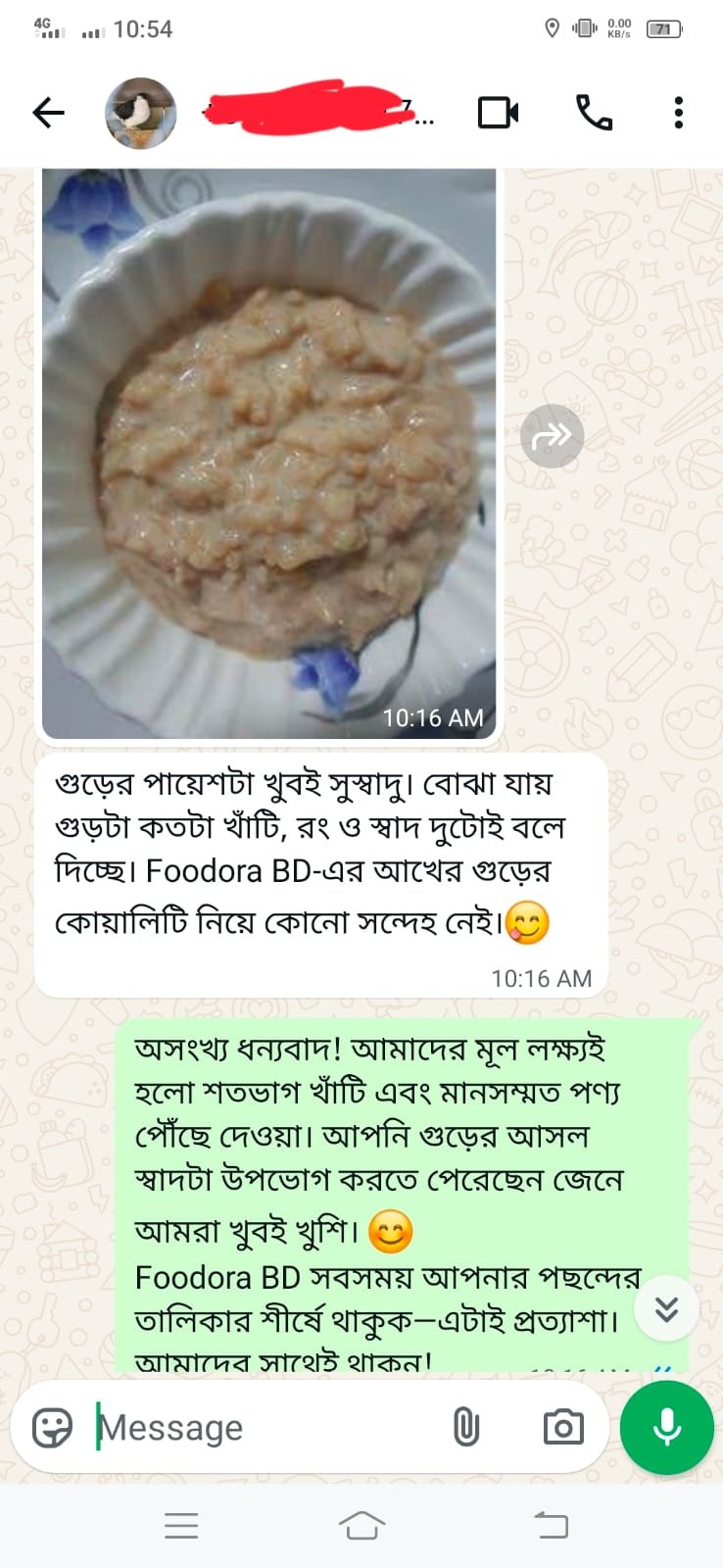
Task: Jump to the latest messages
Action: [666, 1308]
